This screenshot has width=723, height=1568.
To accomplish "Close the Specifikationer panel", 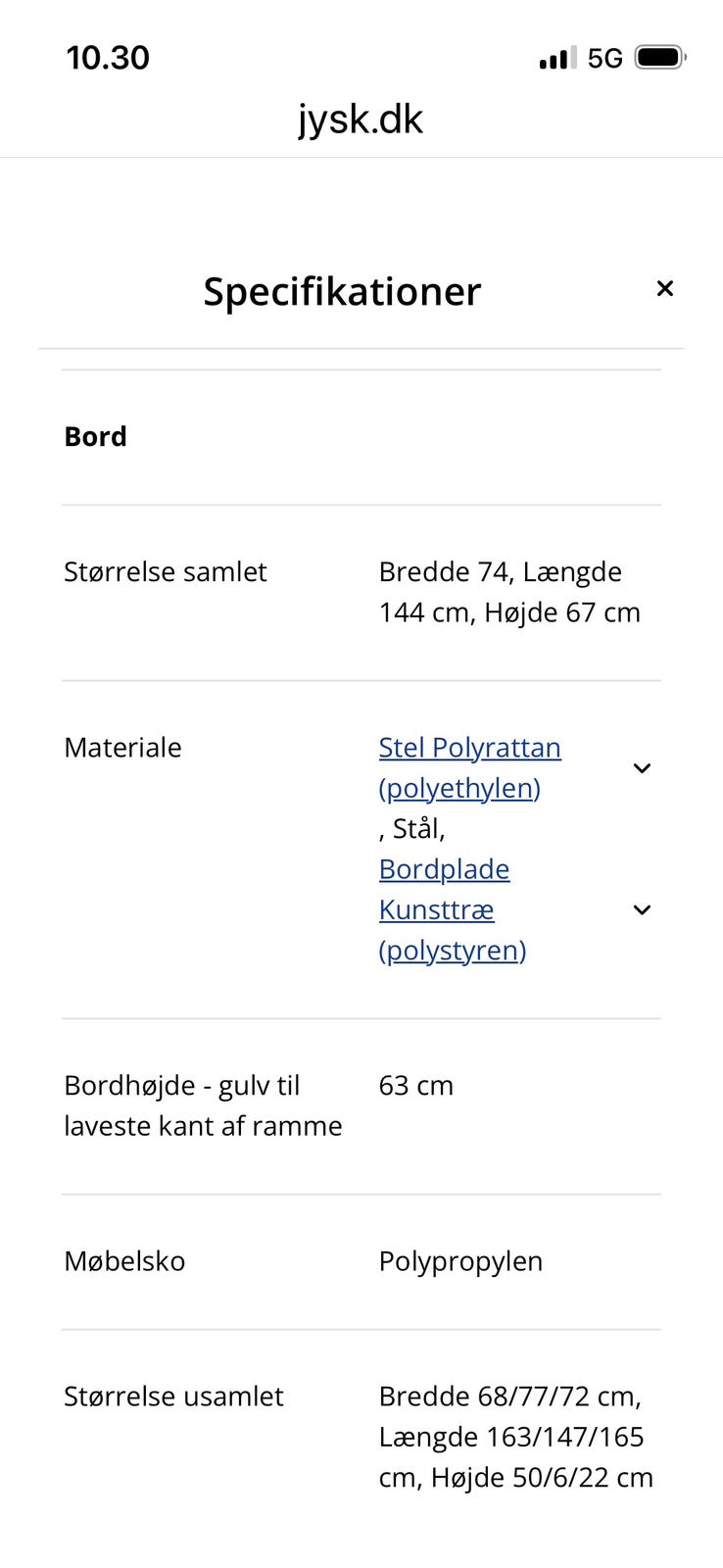I will (x=665, y=288).
